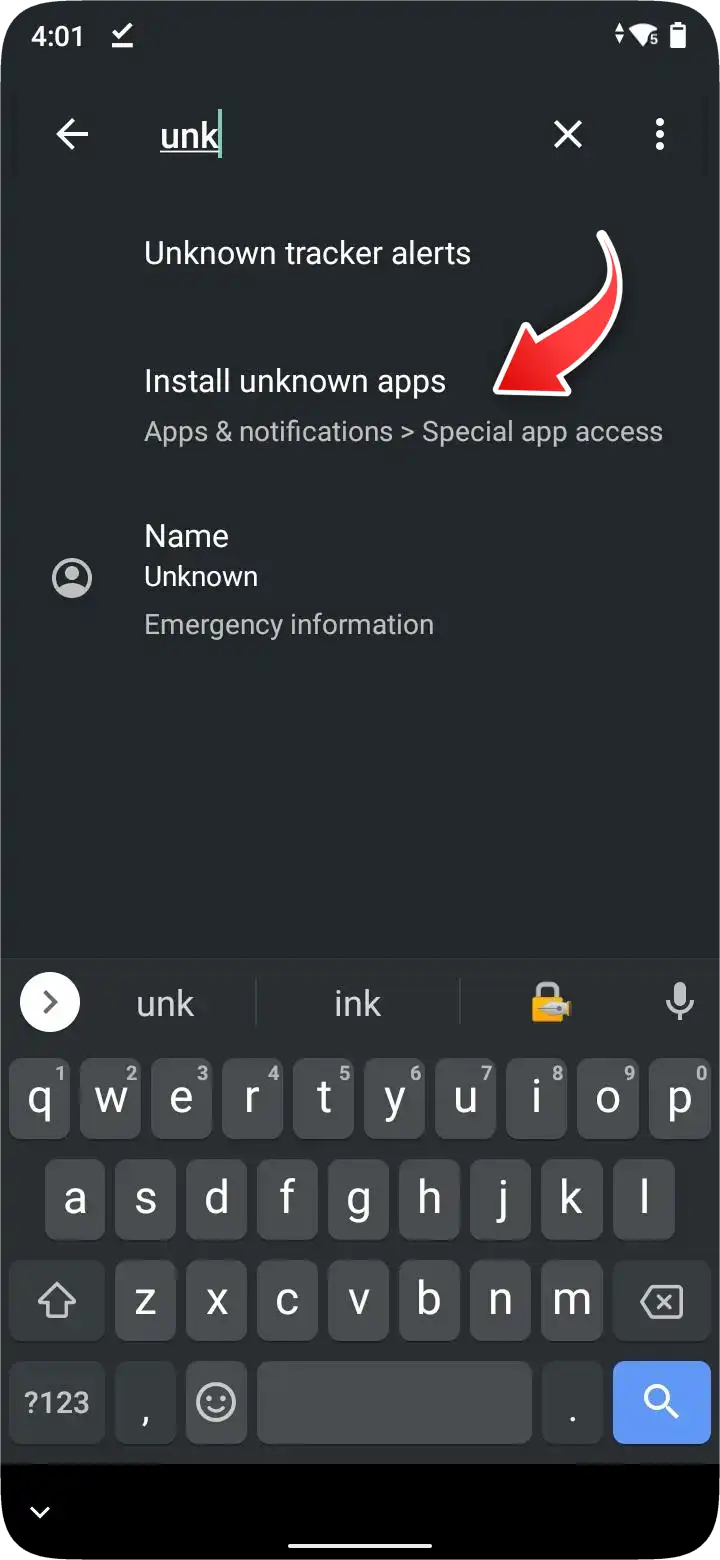Open Install unknown apps result
The image size is (720, 1560).
point(295,381)
